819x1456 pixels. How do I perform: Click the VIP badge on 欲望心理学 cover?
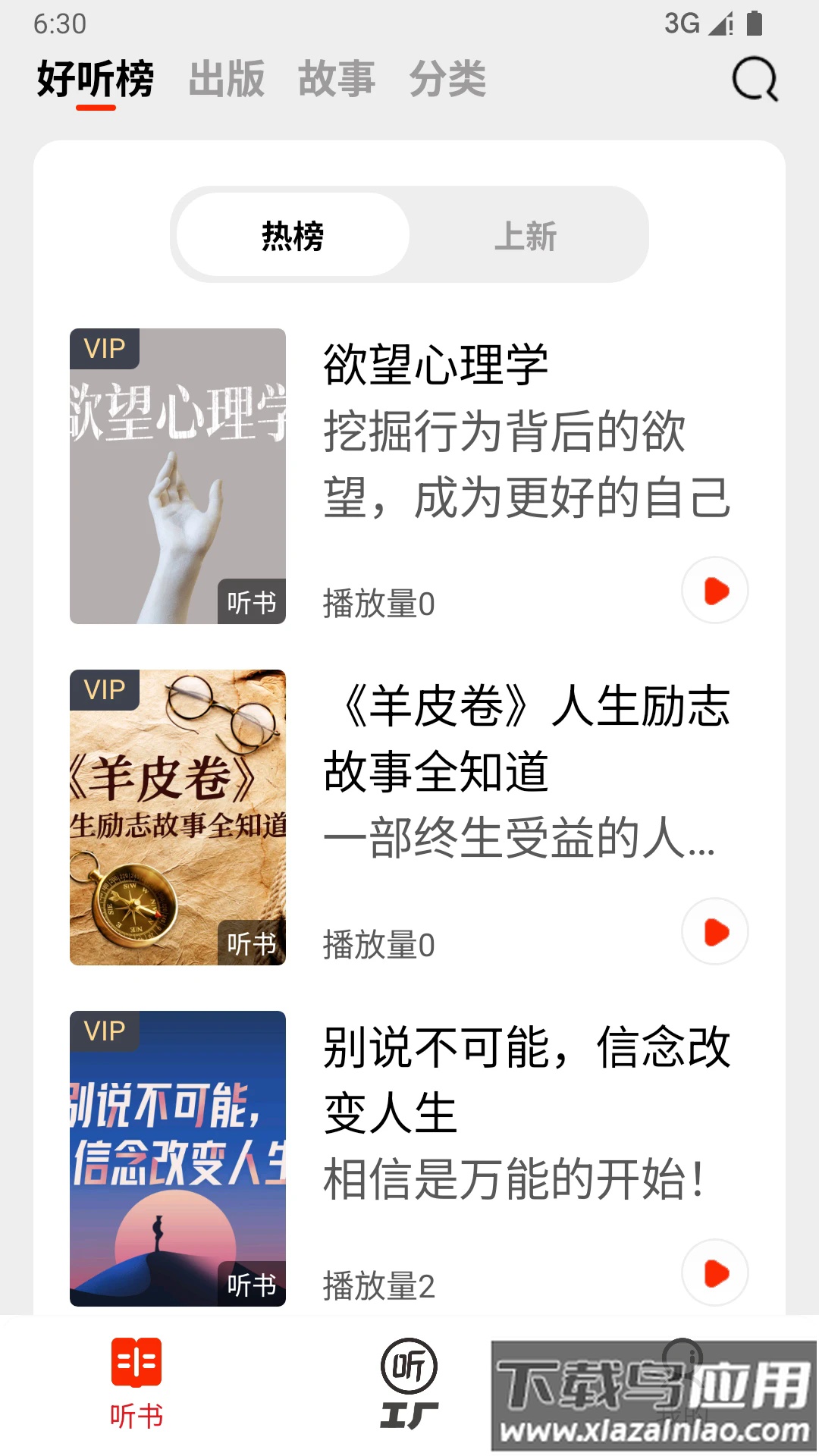pyautogui.click(x=105, y=347)
